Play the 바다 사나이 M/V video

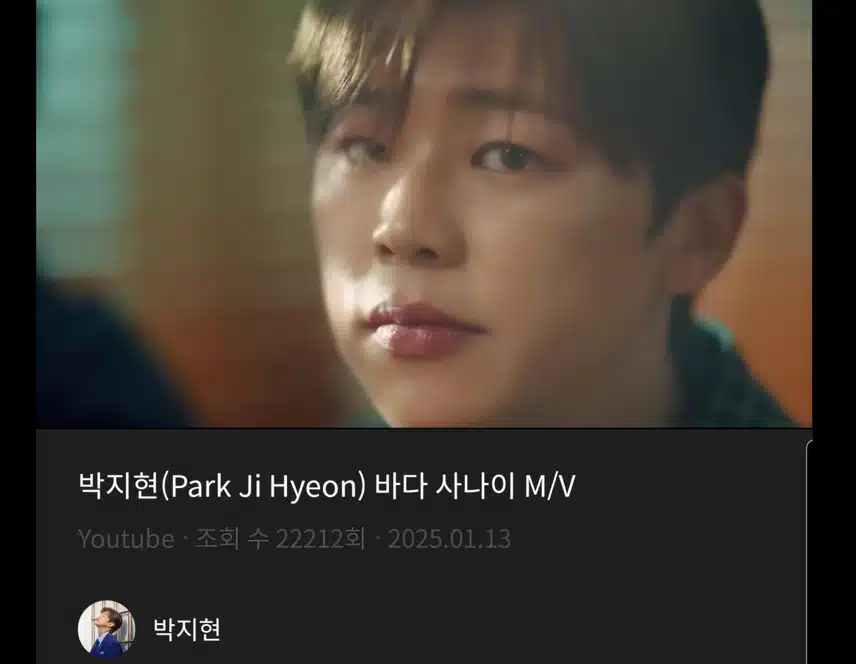424,213
